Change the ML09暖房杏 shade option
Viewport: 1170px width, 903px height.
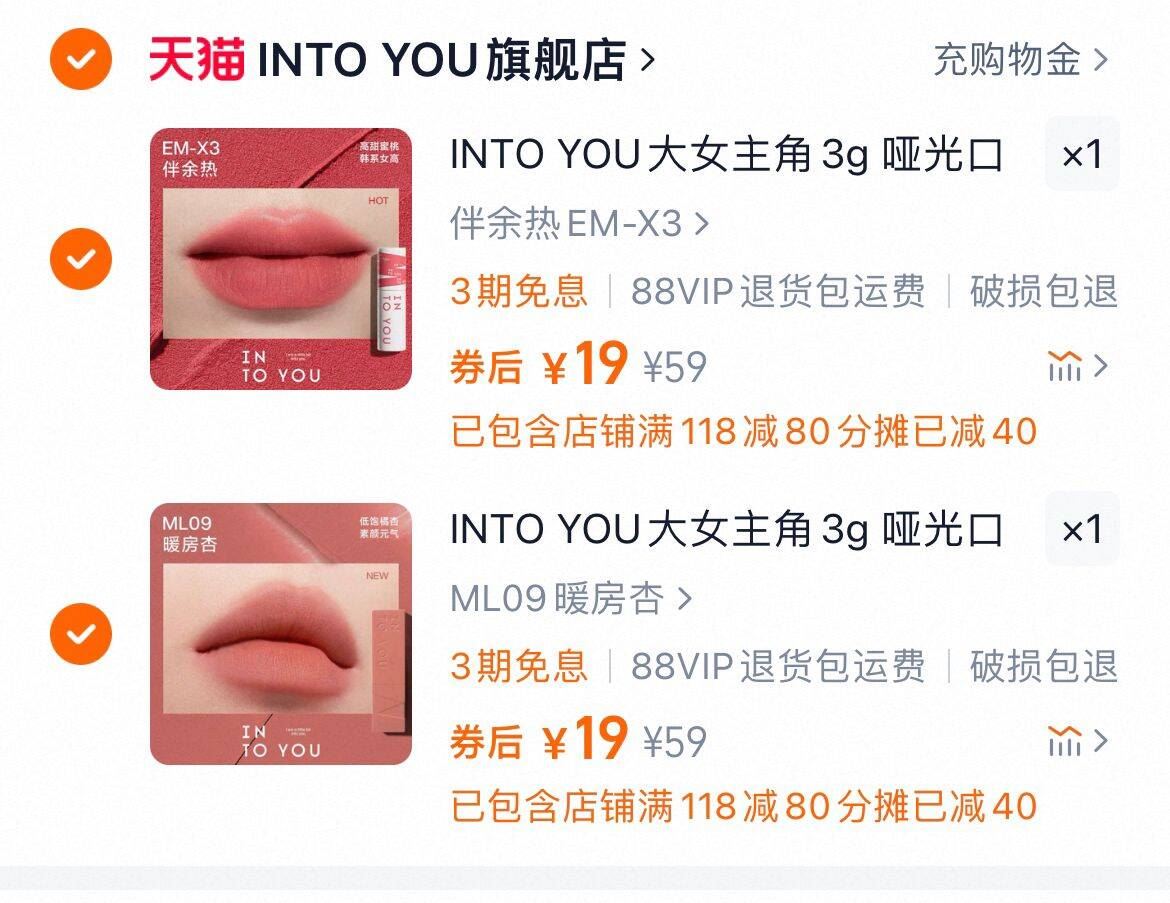(571, 599)
